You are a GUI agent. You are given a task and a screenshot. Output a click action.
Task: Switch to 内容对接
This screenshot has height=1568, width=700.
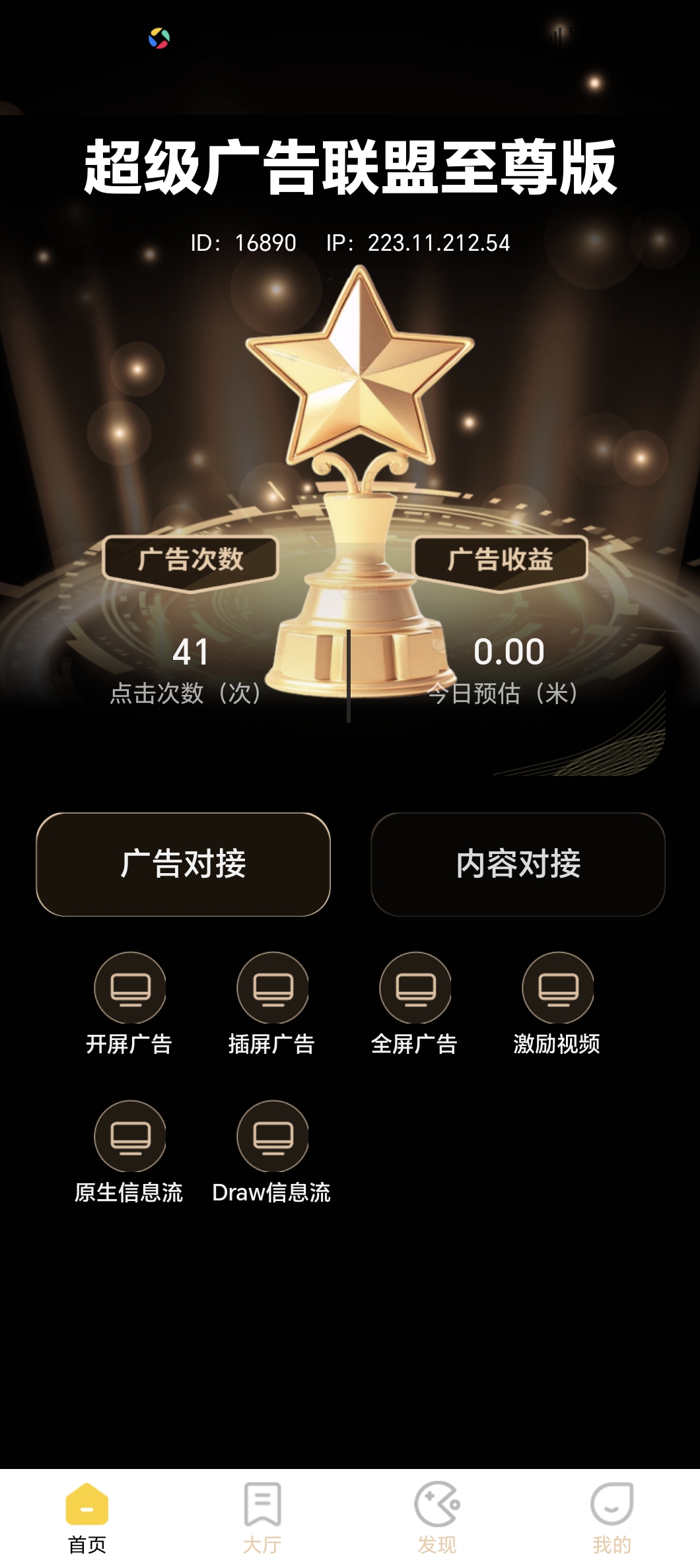click(x=518, y=864)
